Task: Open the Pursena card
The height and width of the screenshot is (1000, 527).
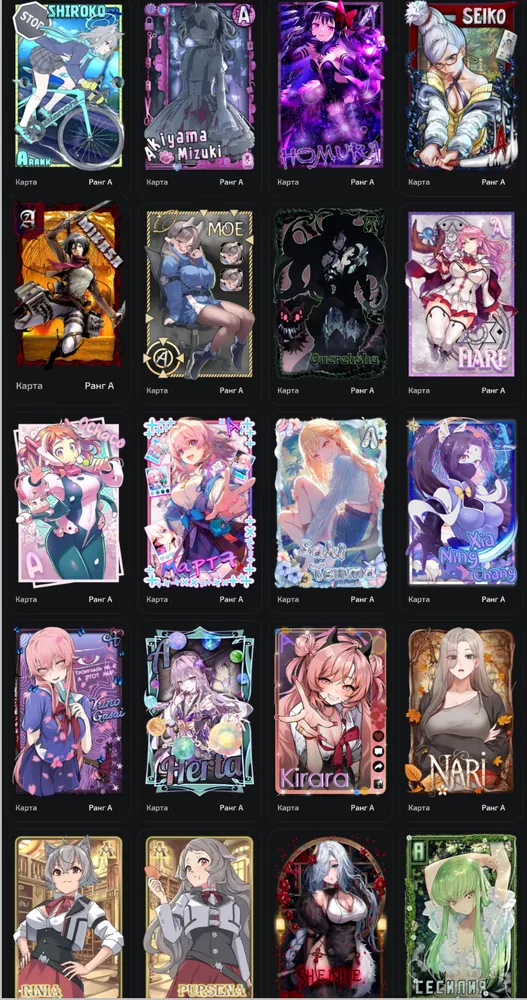Action: pos(200,917)
